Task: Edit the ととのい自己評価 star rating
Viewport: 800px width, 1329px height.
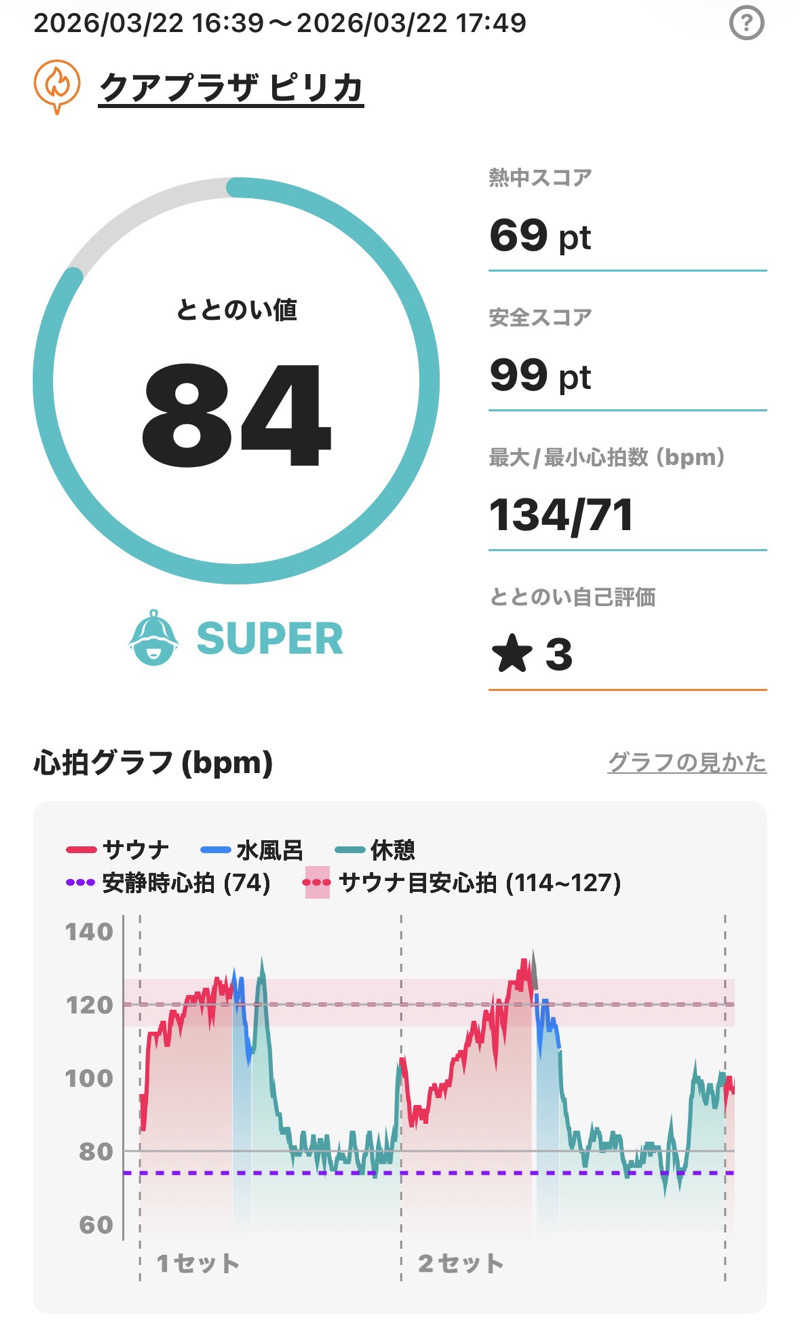Action: pyautogui.click(x=532, y=655)
